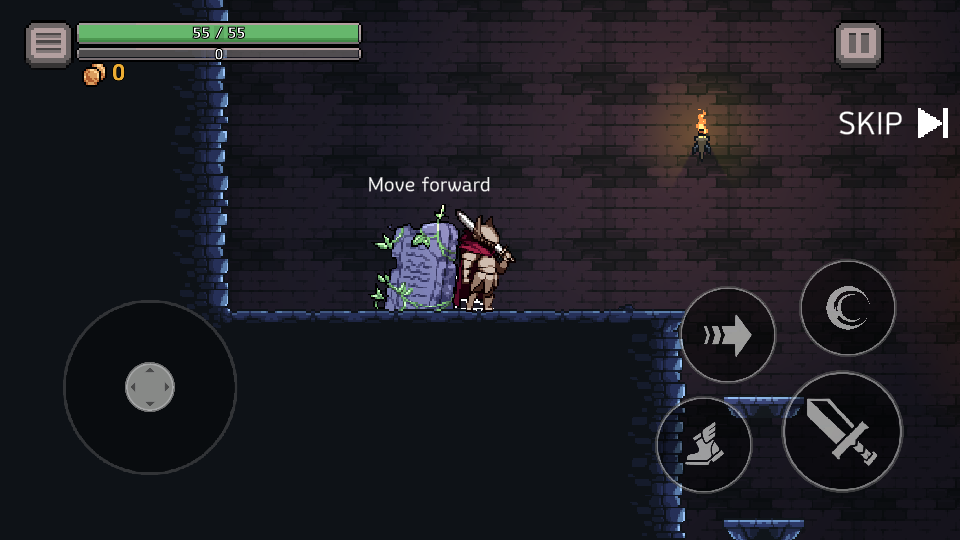This screenshot has width=960, height=540.
Task: Open the hamburger menu button
Action: 48,44
